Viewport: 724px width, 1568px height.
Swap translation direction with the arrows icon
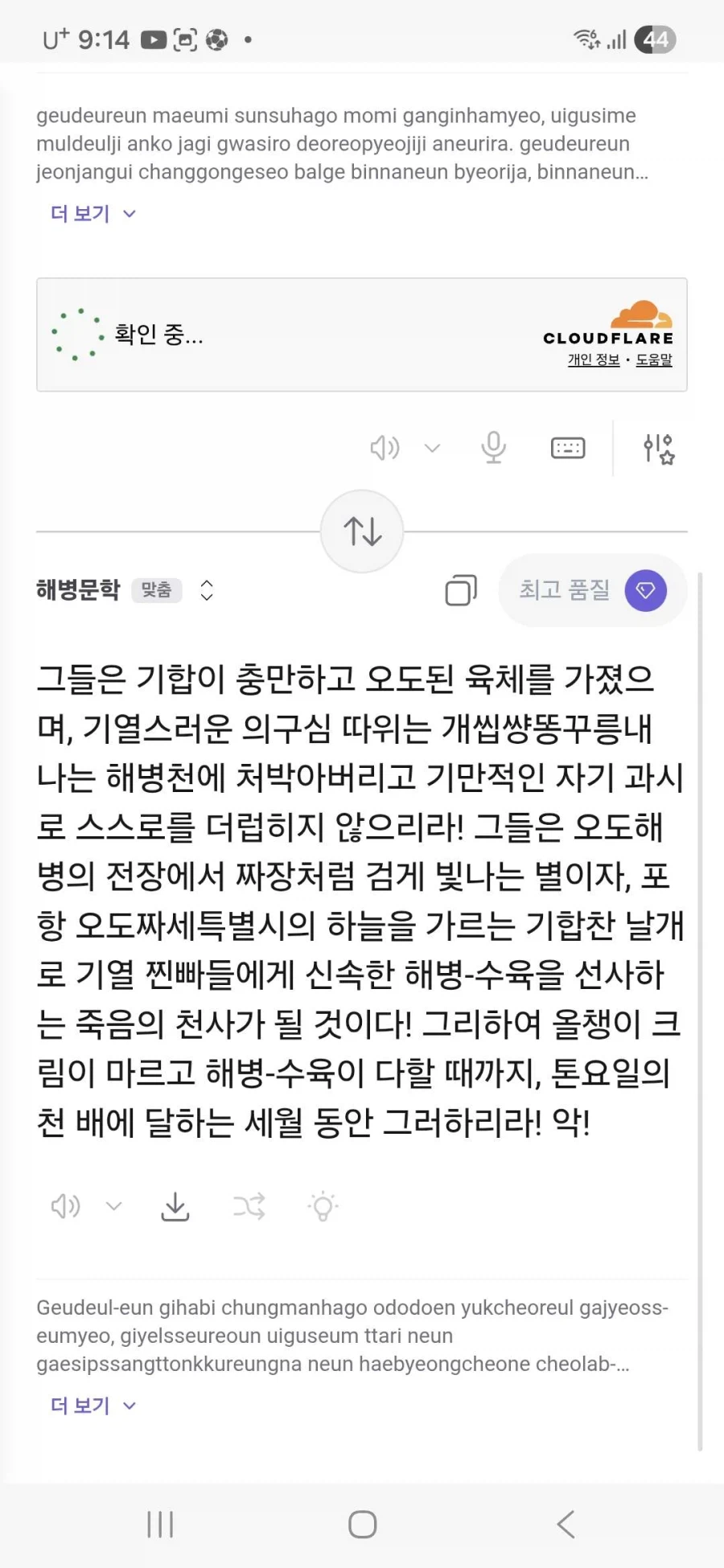click(362, 532)
